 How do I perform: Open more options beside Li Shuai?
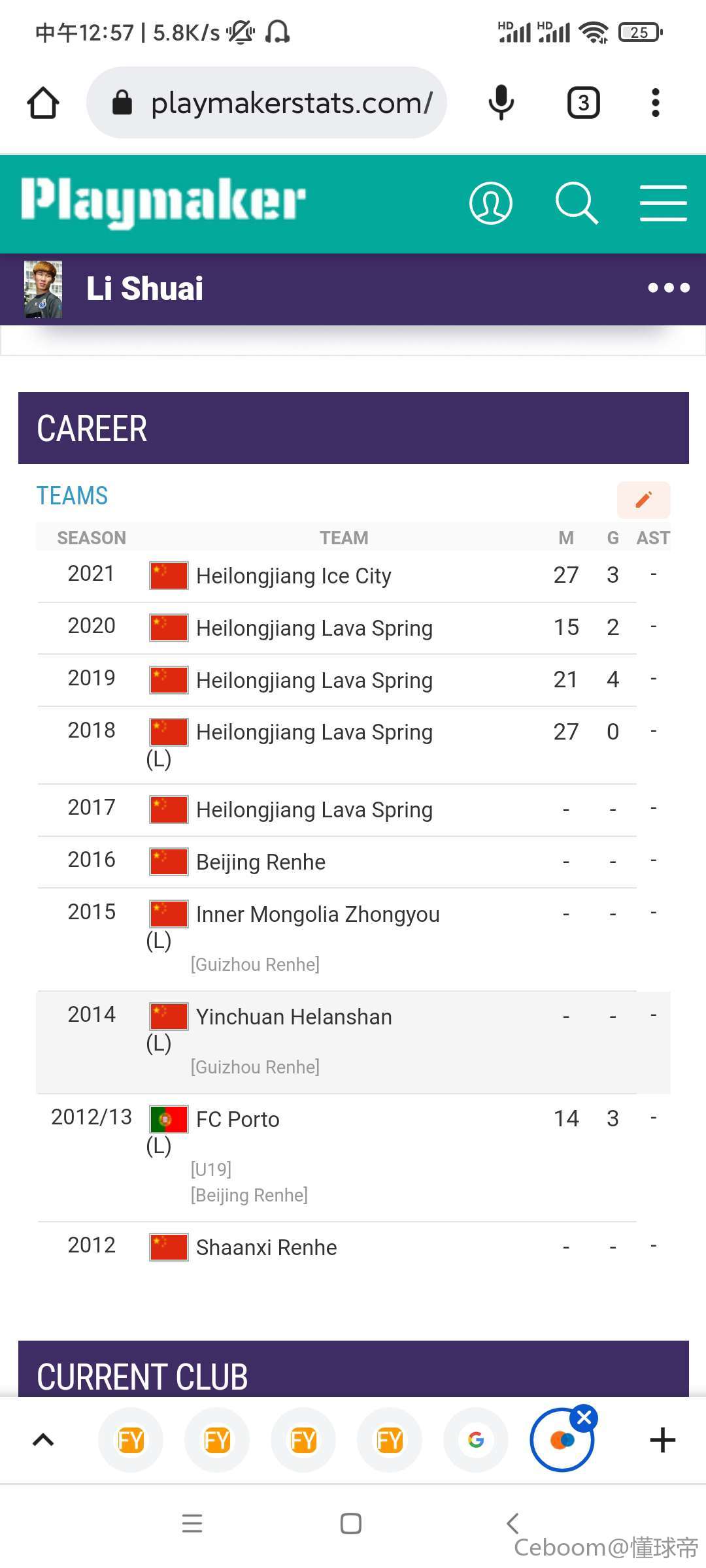pyautogui.click(x=669, y=288)
